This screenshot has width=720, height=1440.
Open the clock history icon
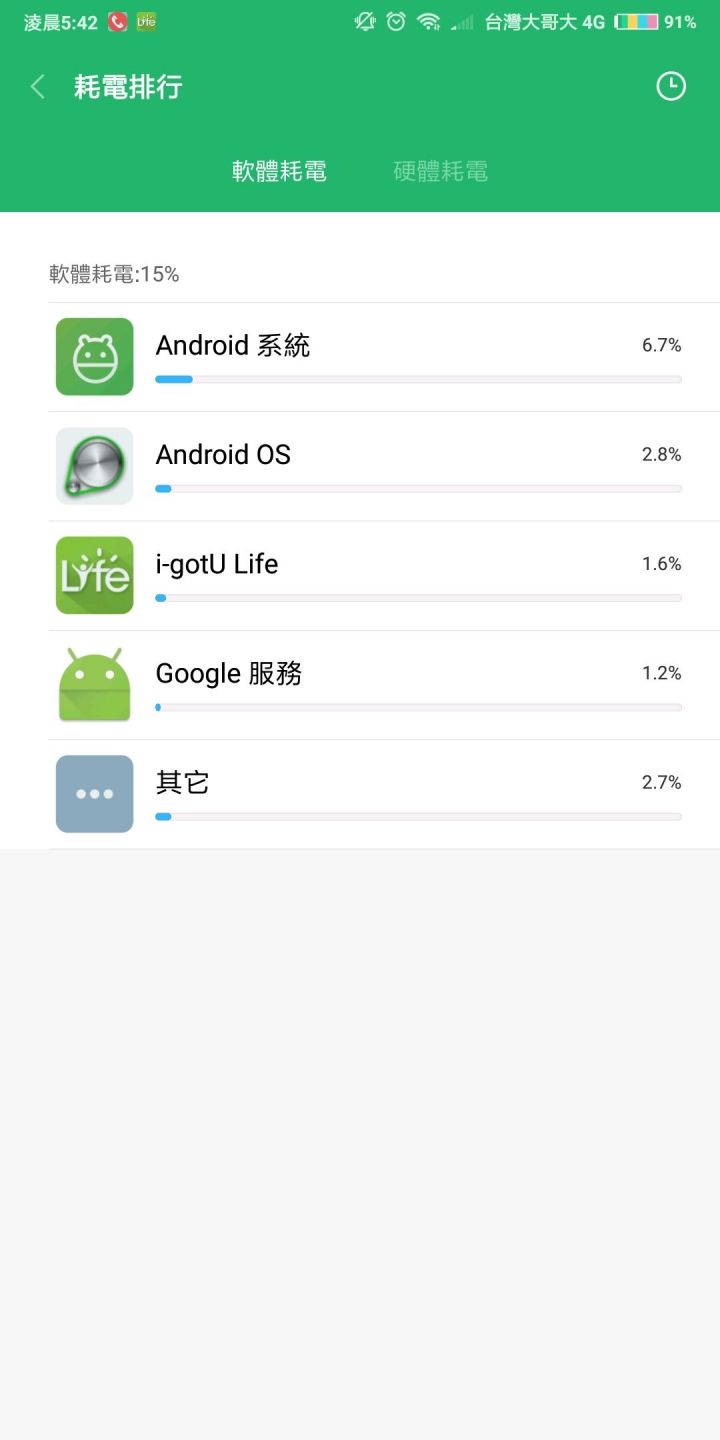click(671, 87)
